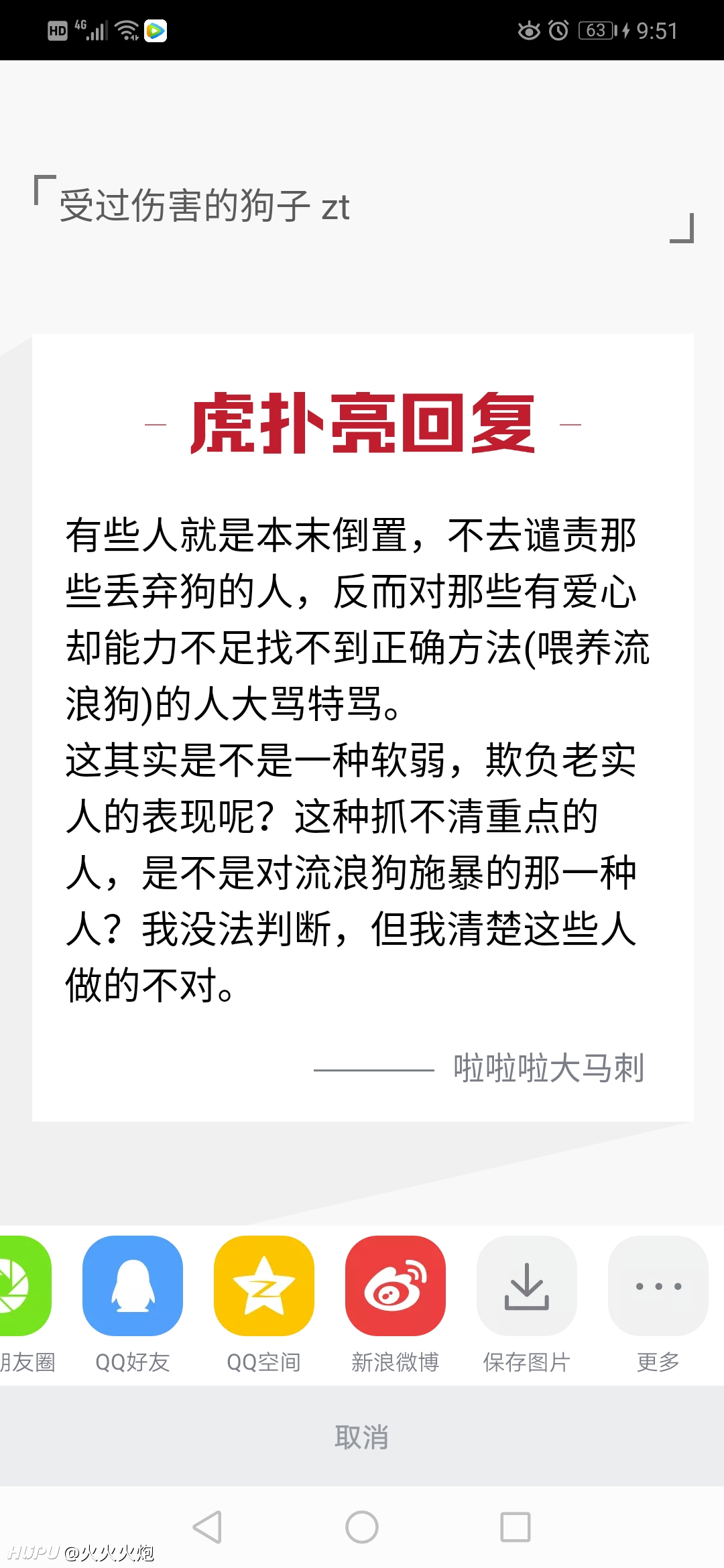Tap 取消 to cancel sharing
This screenshot has width=724, height=1568.
click(x=362, y=1437)
